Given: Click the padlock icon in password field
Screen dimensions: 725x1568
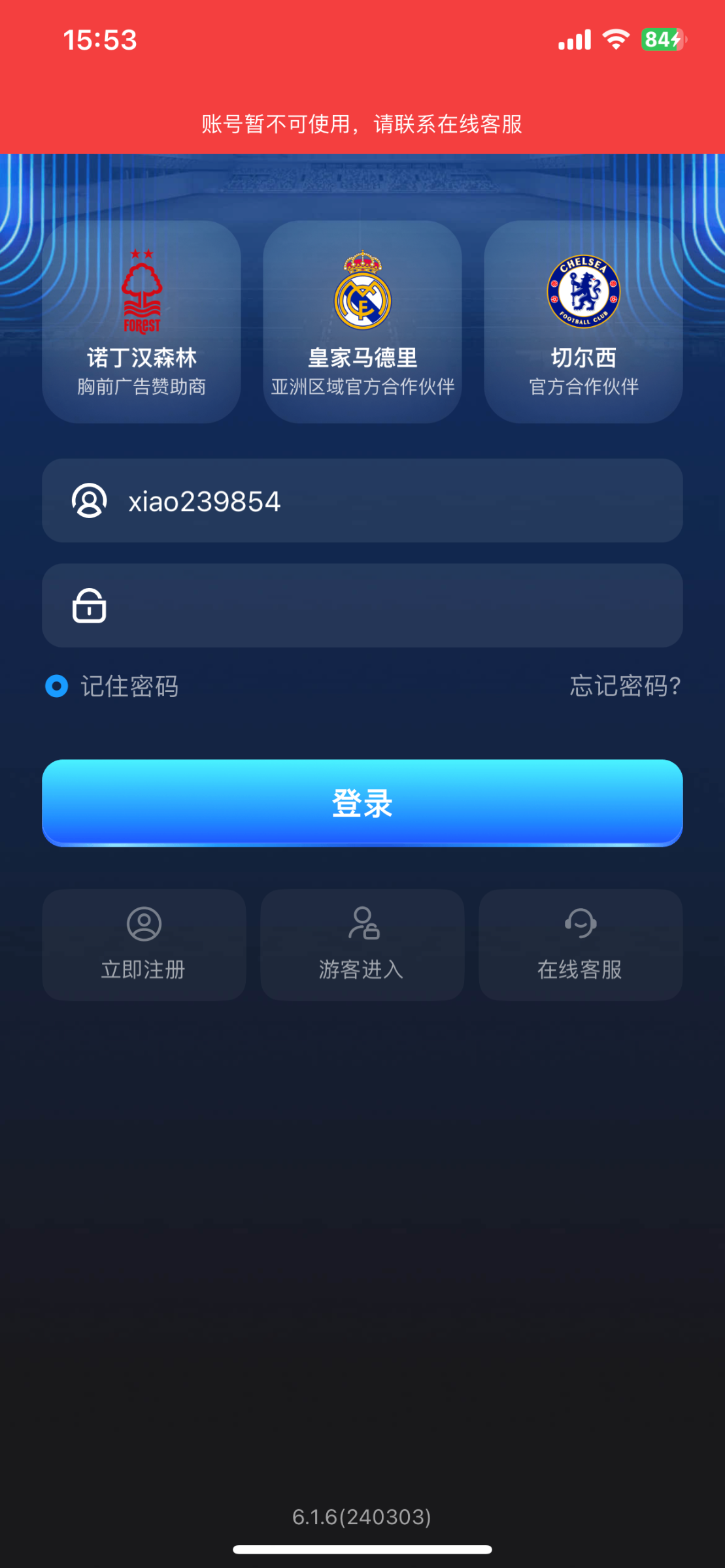Looking at the screenshot, I should (89, 606).
